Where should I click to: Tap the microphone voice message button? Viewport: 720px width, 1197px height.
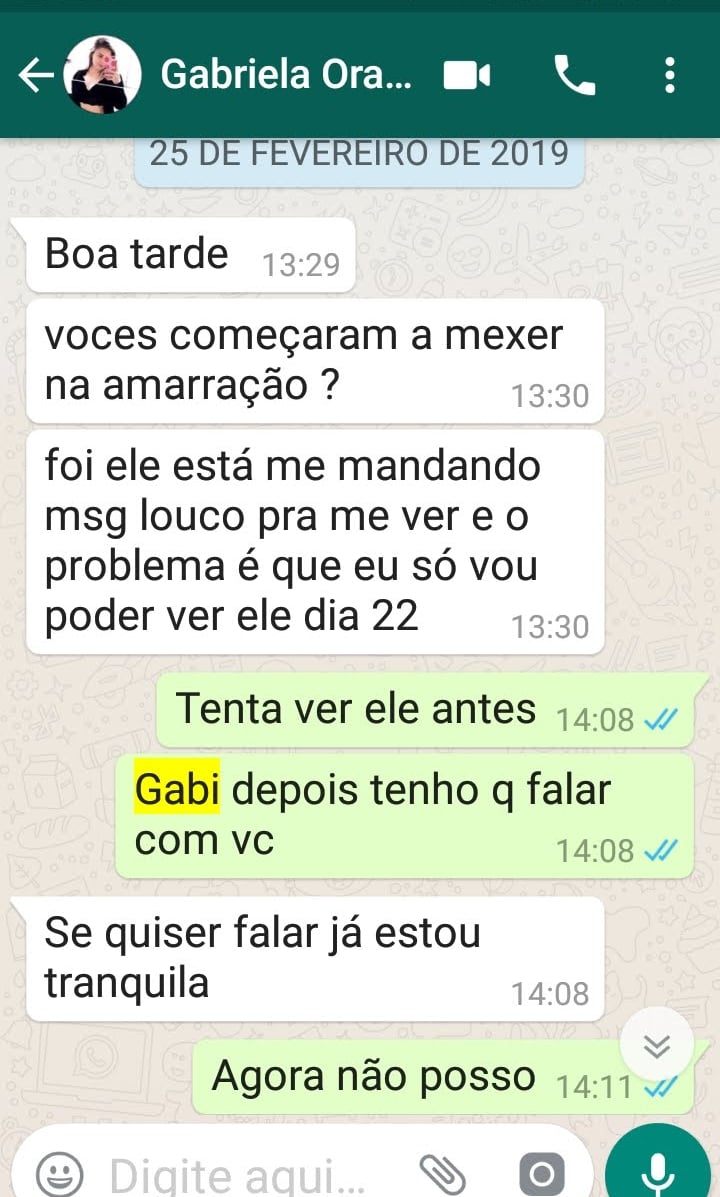[x=657, y=1164]
